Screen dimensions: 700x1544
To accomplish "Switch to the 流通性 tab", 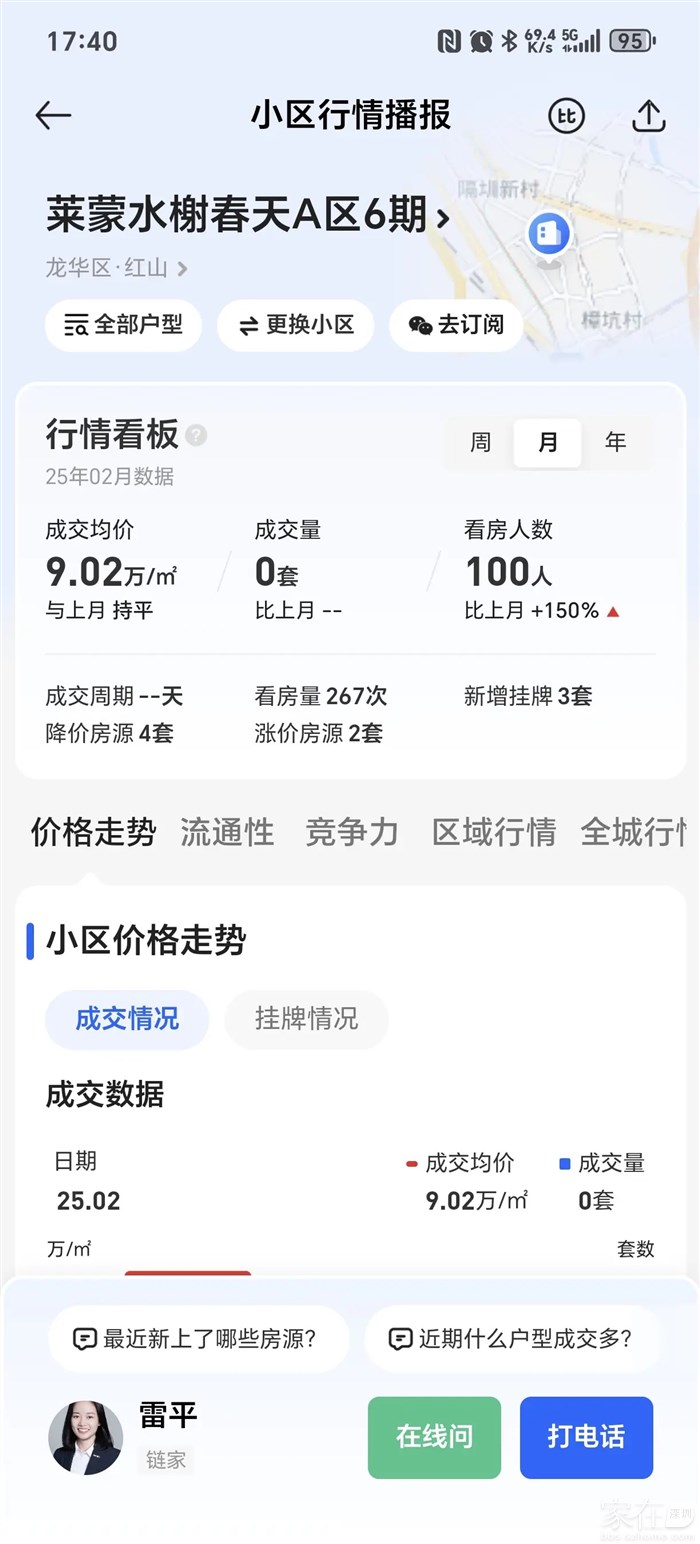I will [227, 832].
